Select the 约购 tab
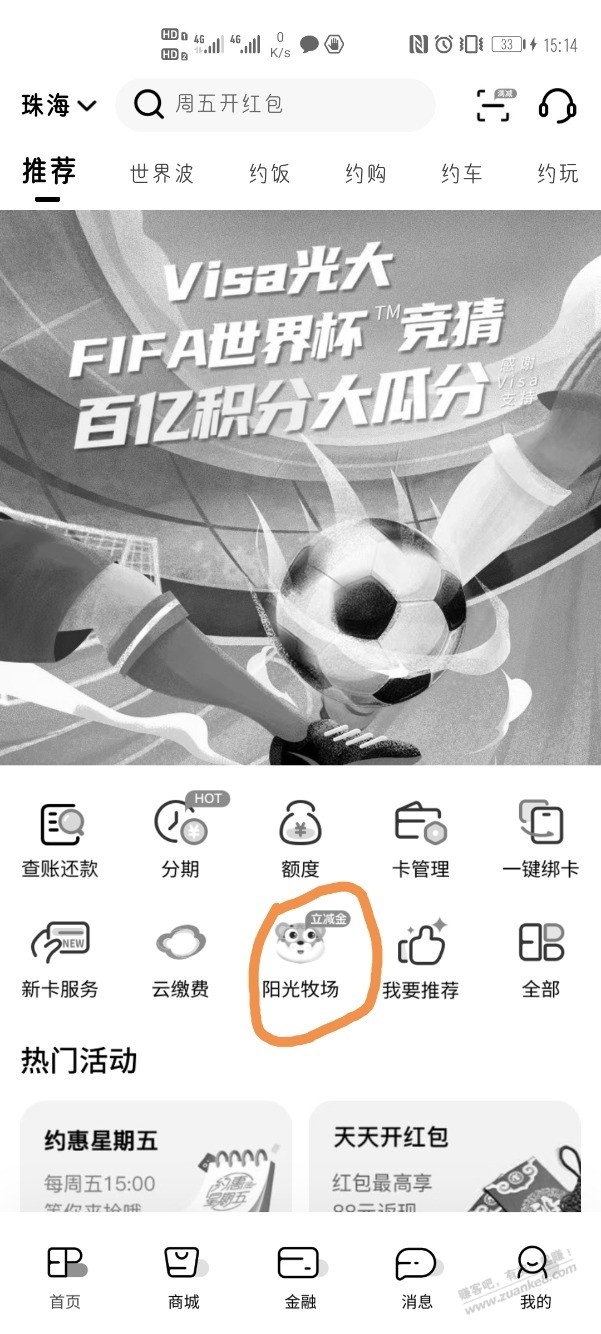Viewport: 601px width, 1334px height. click(x=365, y=174)
